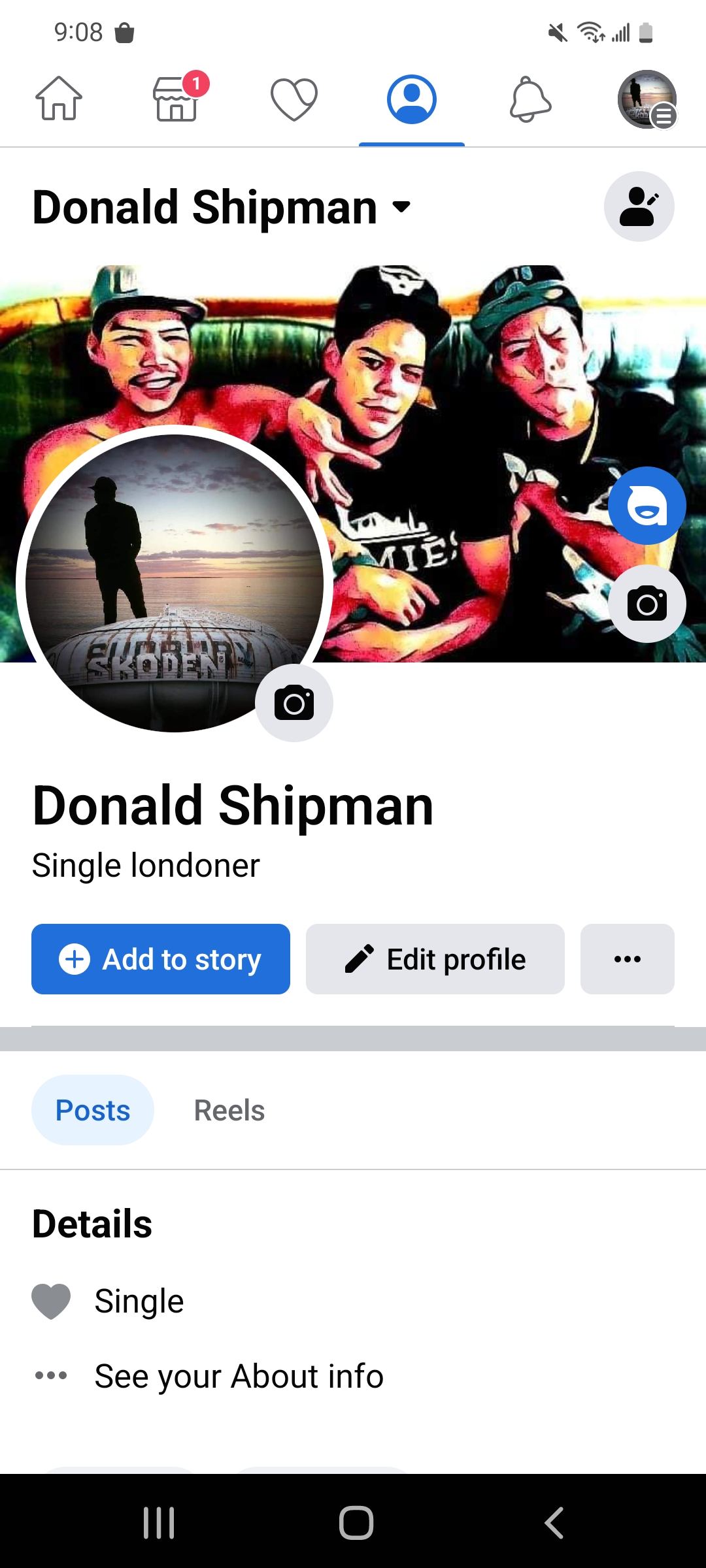This screenshot has height=1568, width=706.
Task: Open more profile options
Action: (628, 959)
